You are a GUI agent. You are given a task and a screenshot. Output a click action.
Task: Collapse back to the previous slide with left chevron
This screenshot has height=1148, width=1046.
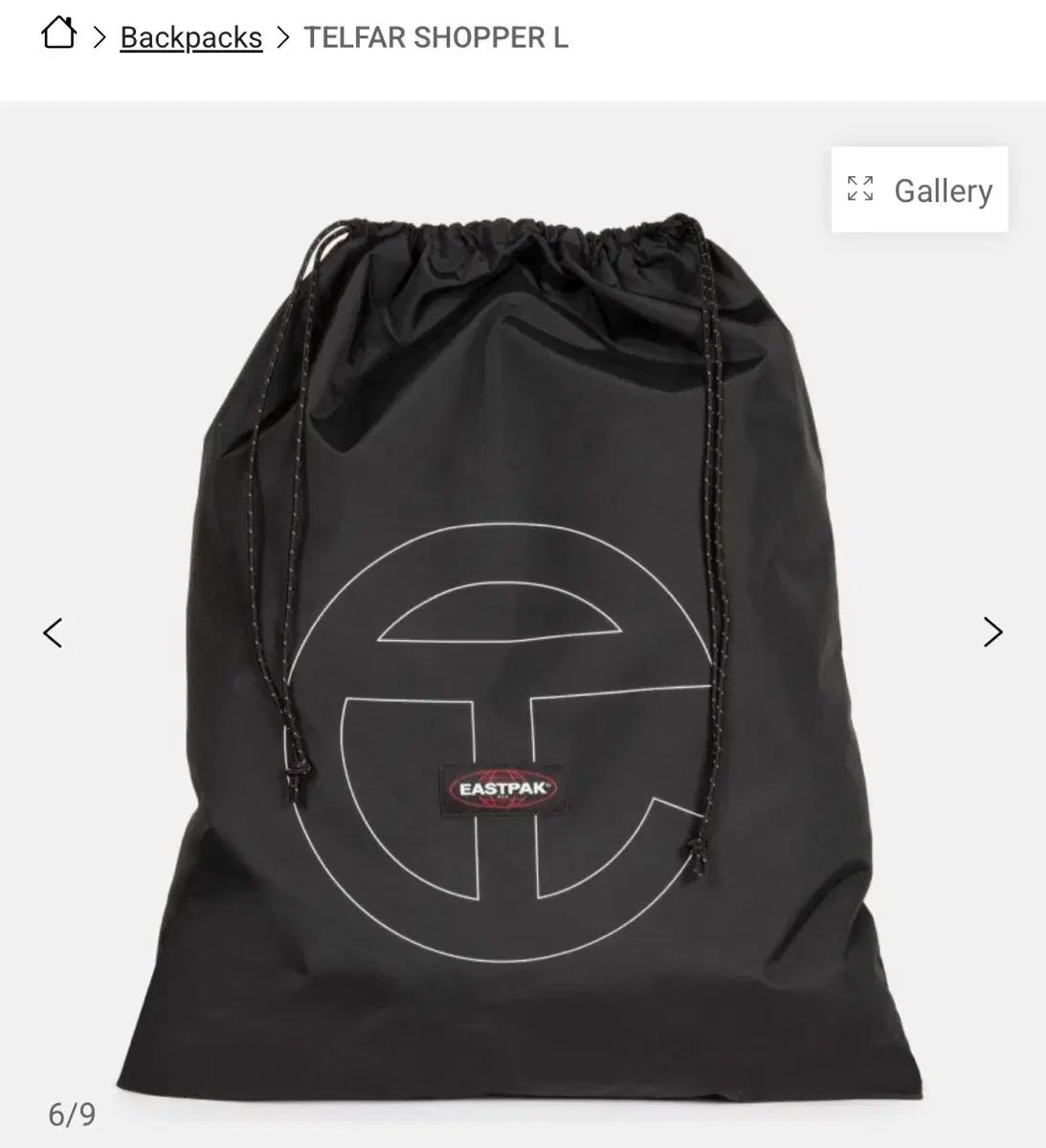coord(54,631)
